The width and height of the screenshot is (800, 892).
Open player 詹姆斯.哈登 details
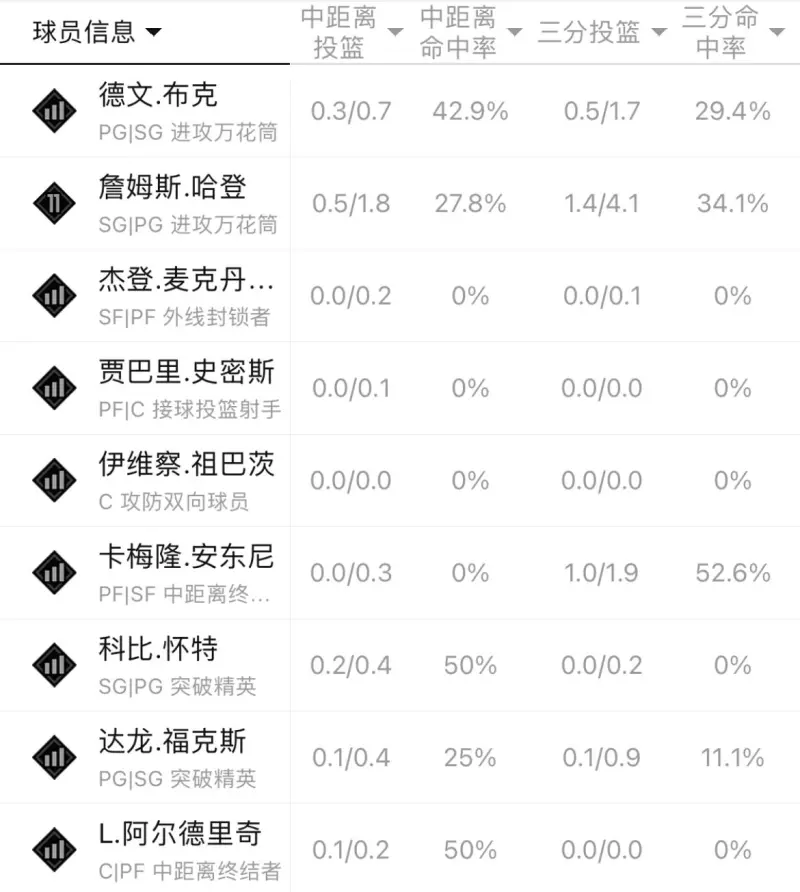point(172,188)
